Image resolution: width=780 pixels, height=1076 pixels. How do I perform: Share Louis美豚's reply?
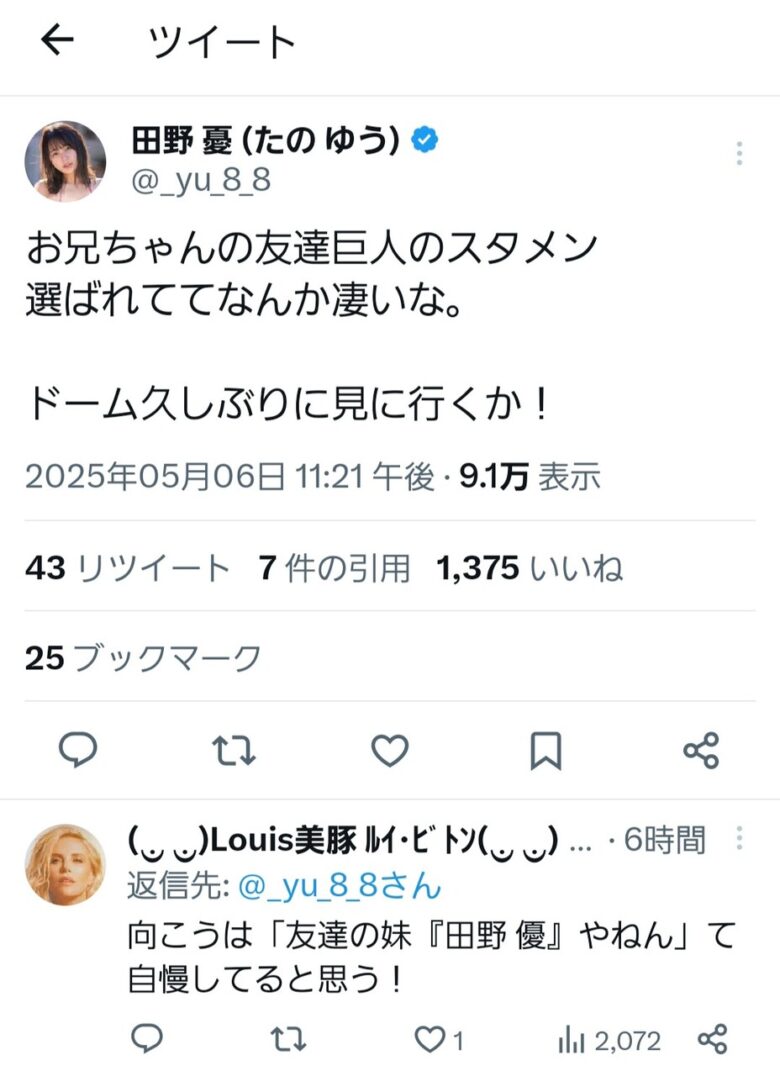click(711, 1040)
